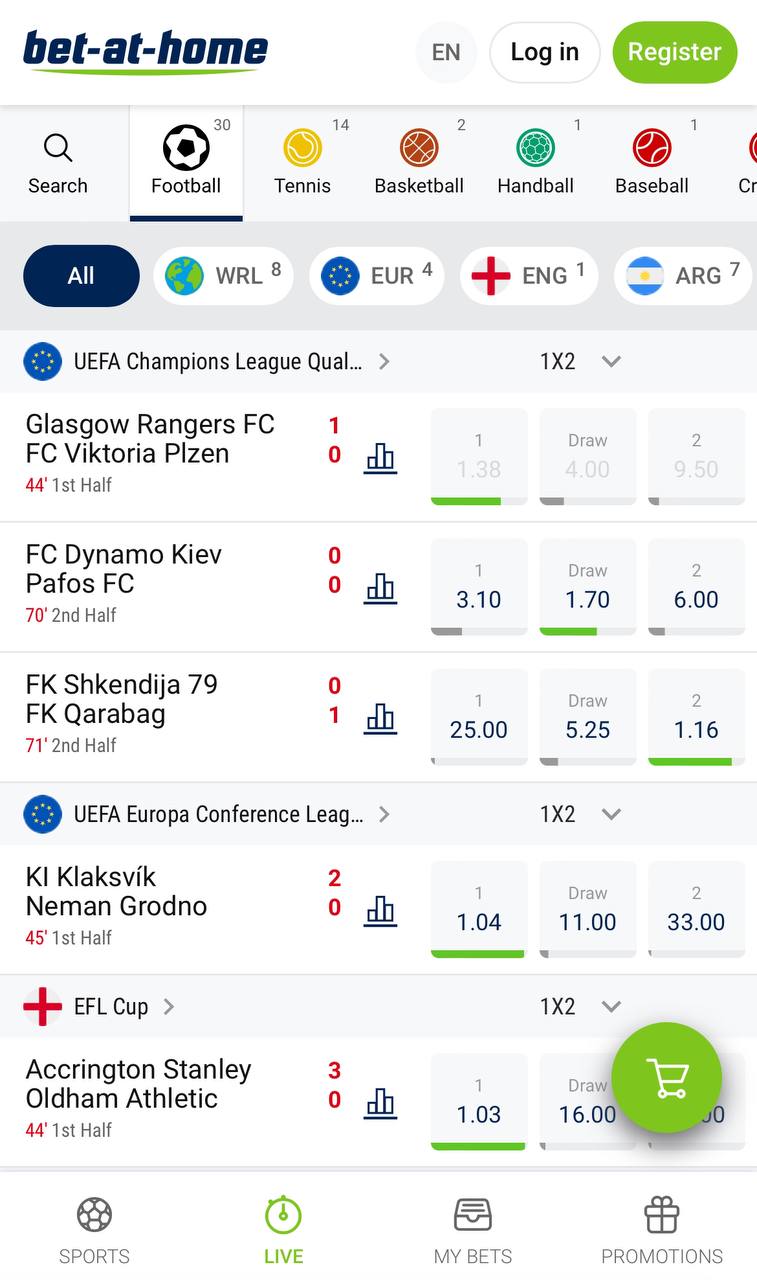The image size is (757, 1280).
Task: Tap the Register button
Action: pyautogui.click(x=675, y=52)
